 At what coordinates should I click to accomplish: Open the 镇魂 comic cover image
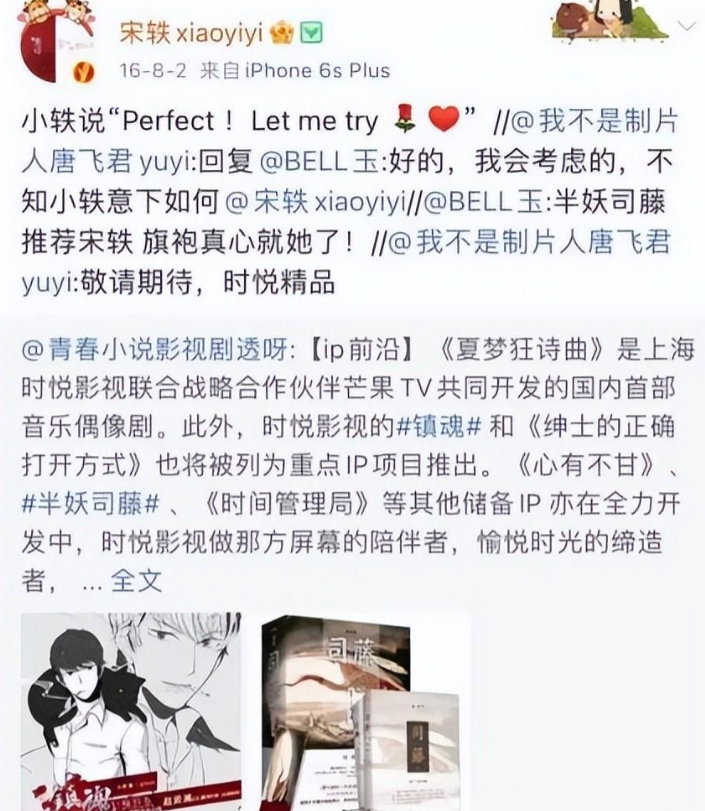pyautogui.click(x=130, y=712)
